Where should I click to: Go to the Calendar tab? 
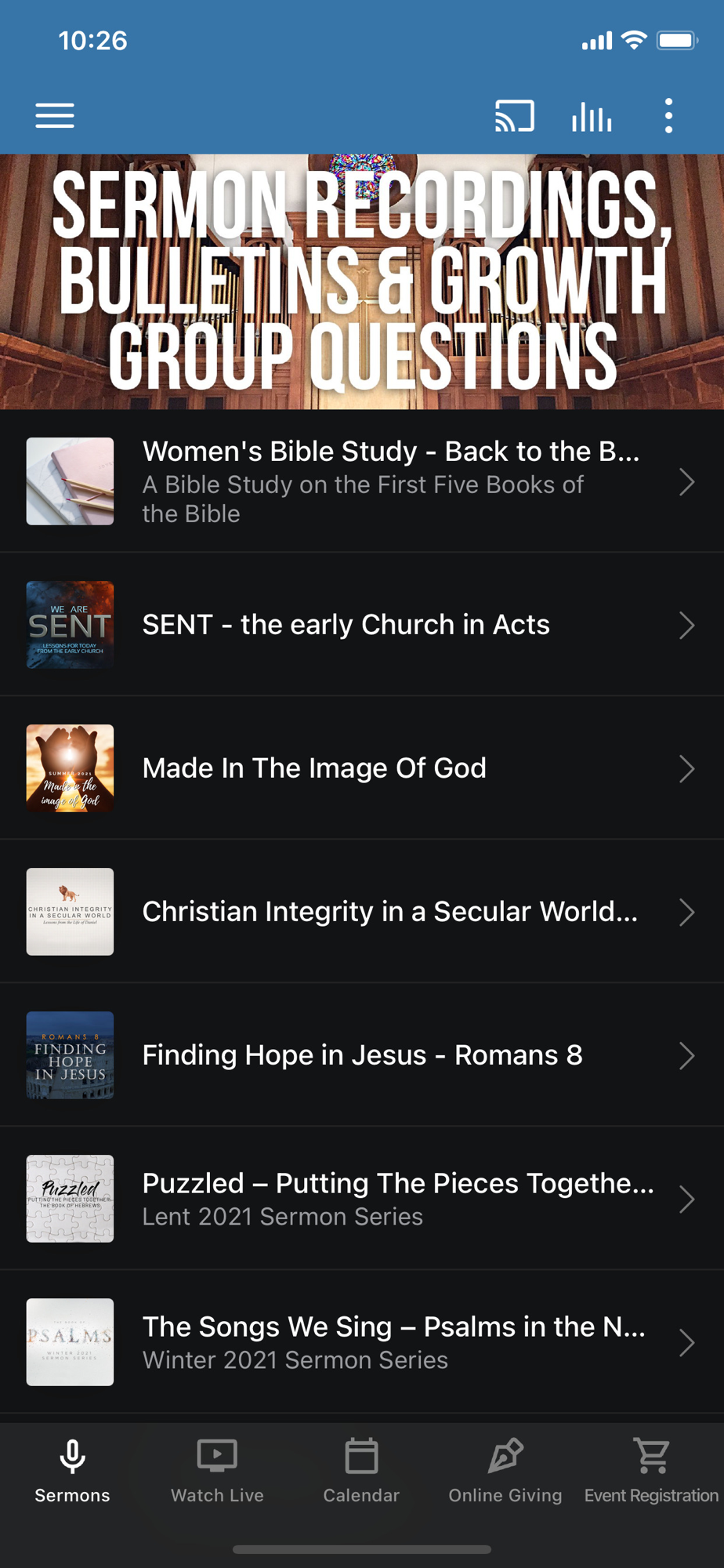click(361, 1471)
